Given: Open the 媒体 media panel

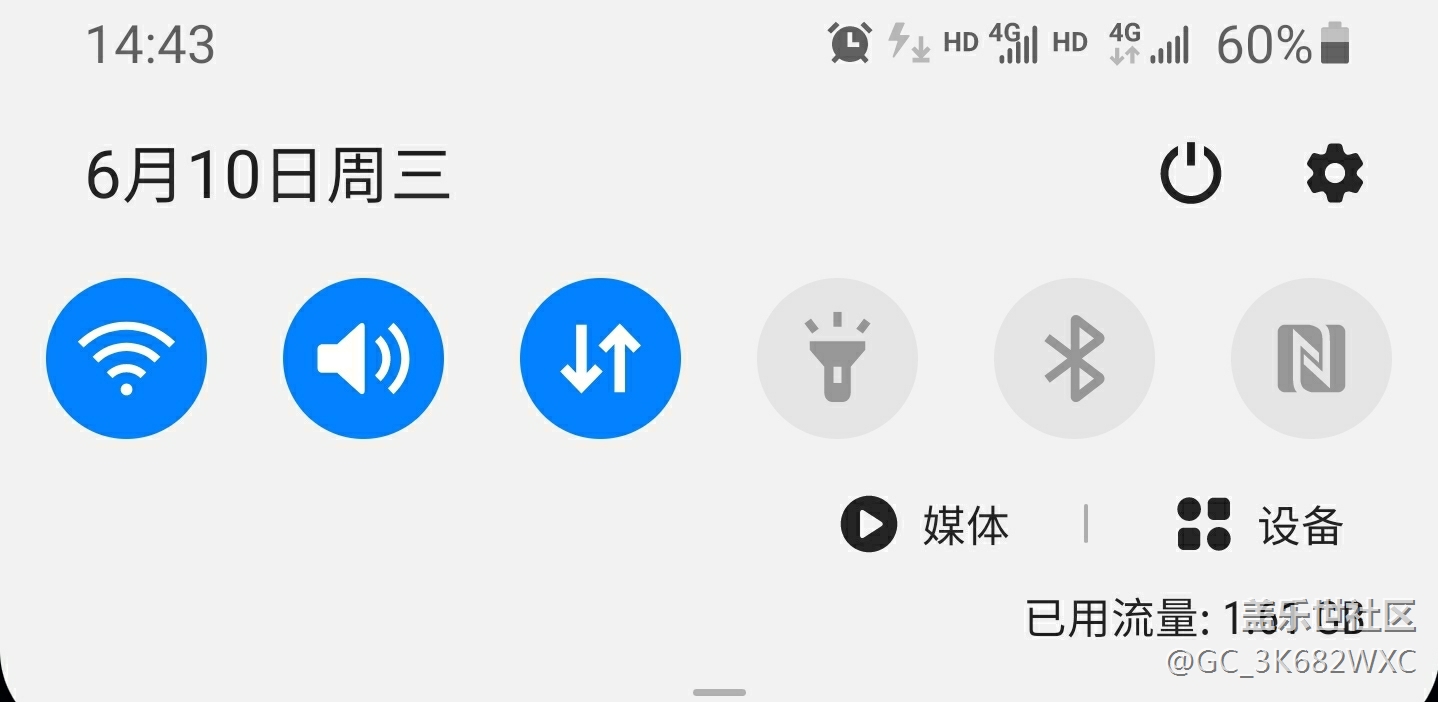Looking at the screenshot, I should click(x=925, y=524).
